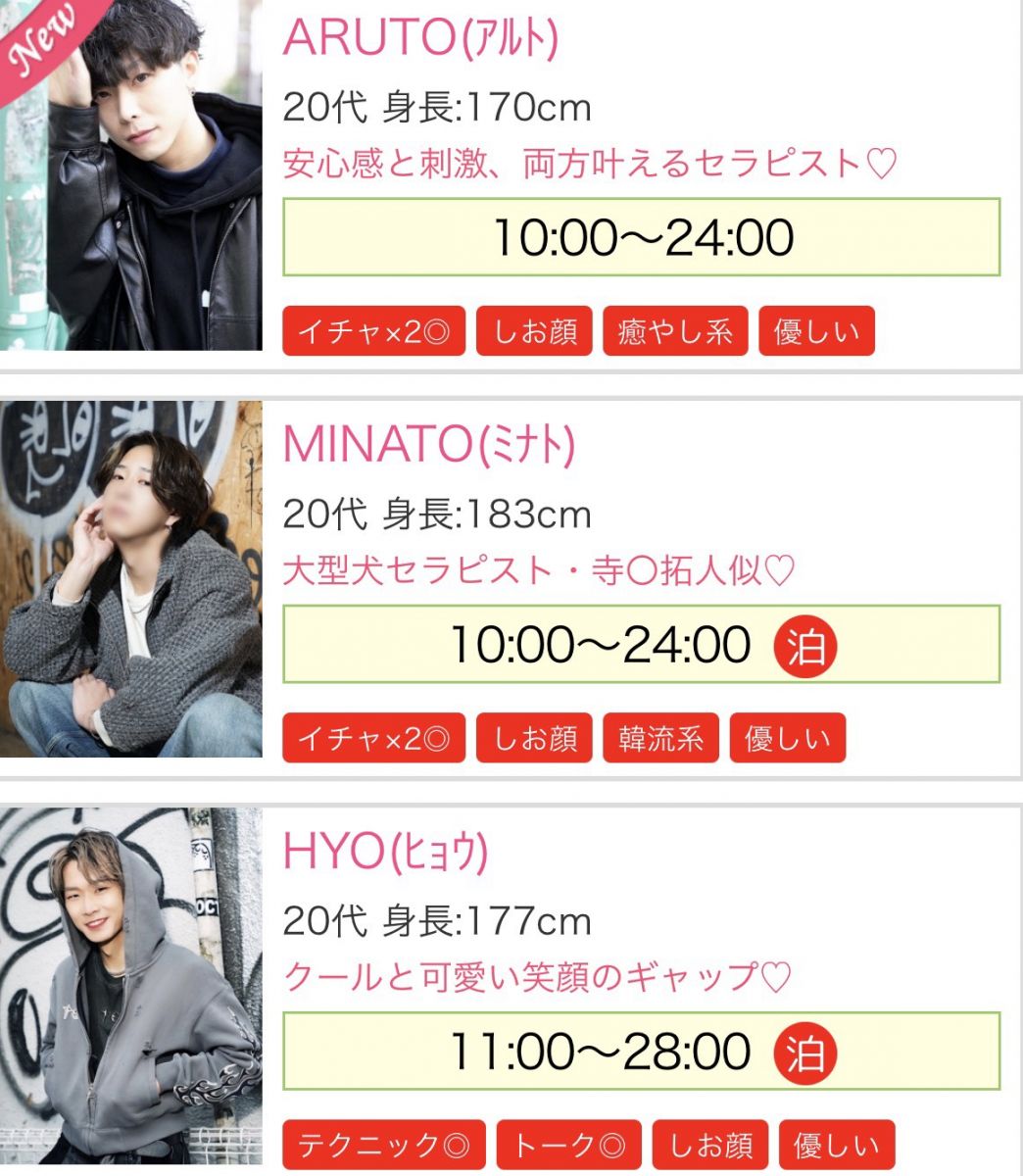This screenshot has width=1023, height=1176.
Task: Tap the テクニック◎ tag on HYO's card
Action: [x=384, y=1146]
